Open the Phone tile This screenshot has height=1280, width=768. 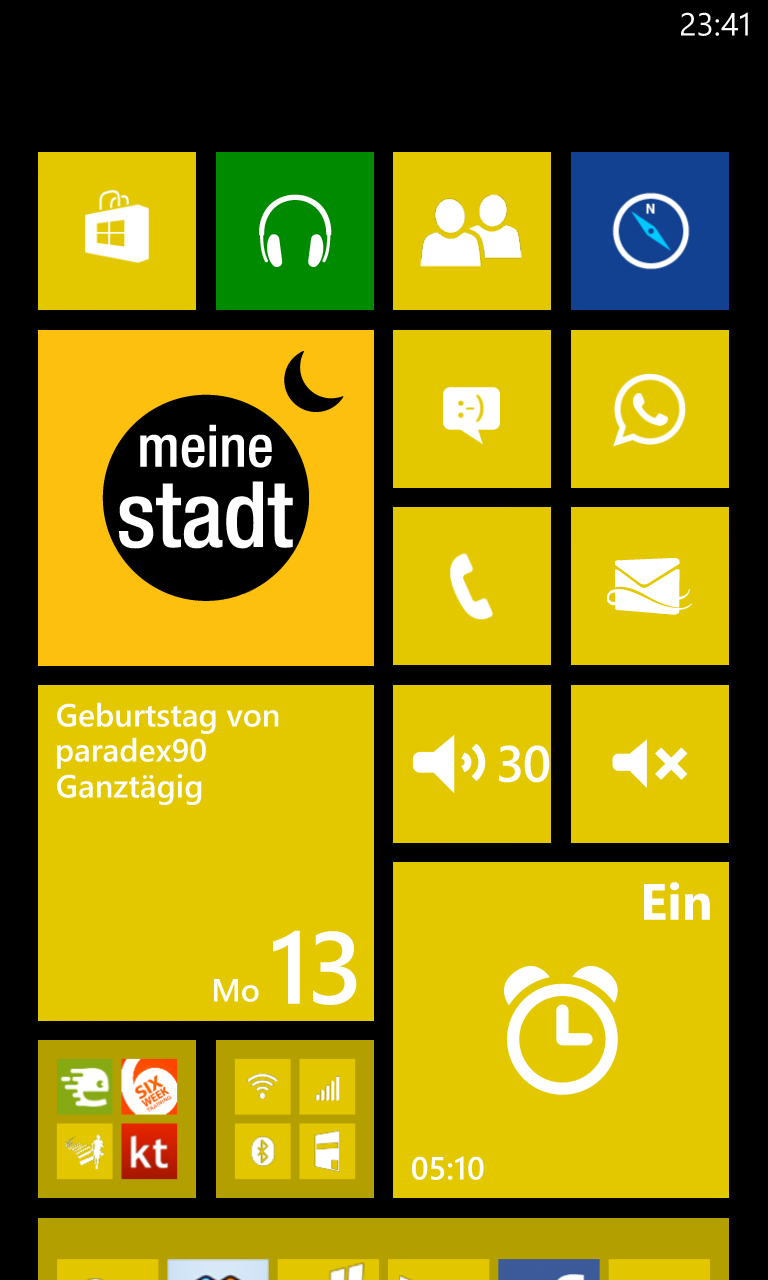click(472, 586)
